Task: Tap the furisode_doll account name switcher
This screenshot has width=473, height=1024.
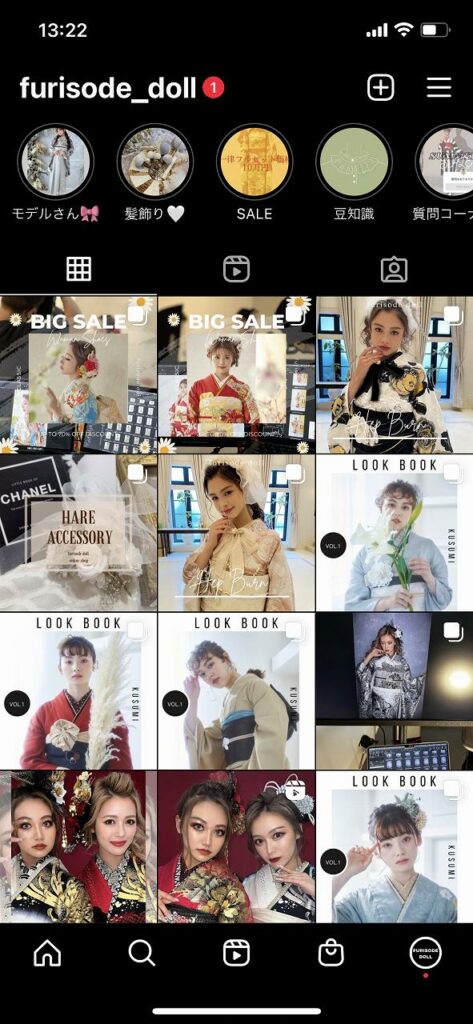Action: click(x=108, y=88)
